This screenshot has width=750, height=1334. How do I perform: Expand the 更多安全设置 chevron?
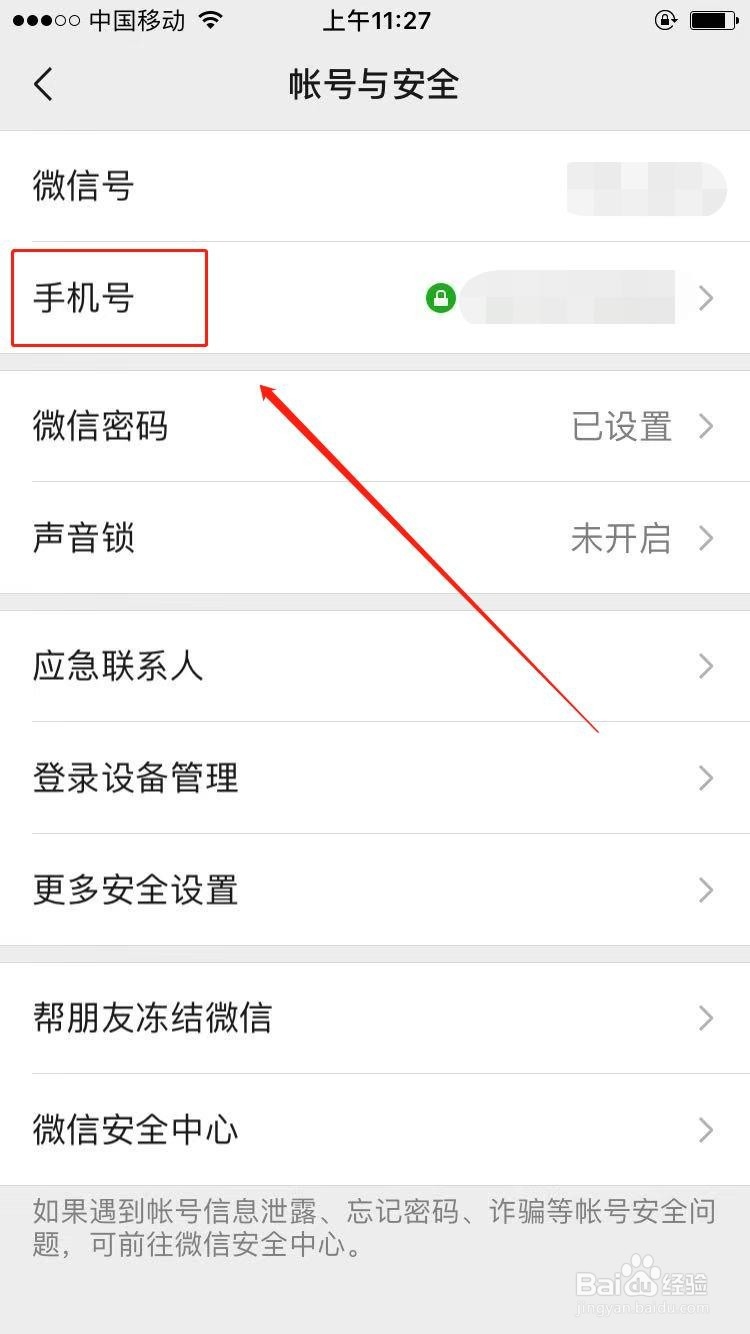click(707, 890)
